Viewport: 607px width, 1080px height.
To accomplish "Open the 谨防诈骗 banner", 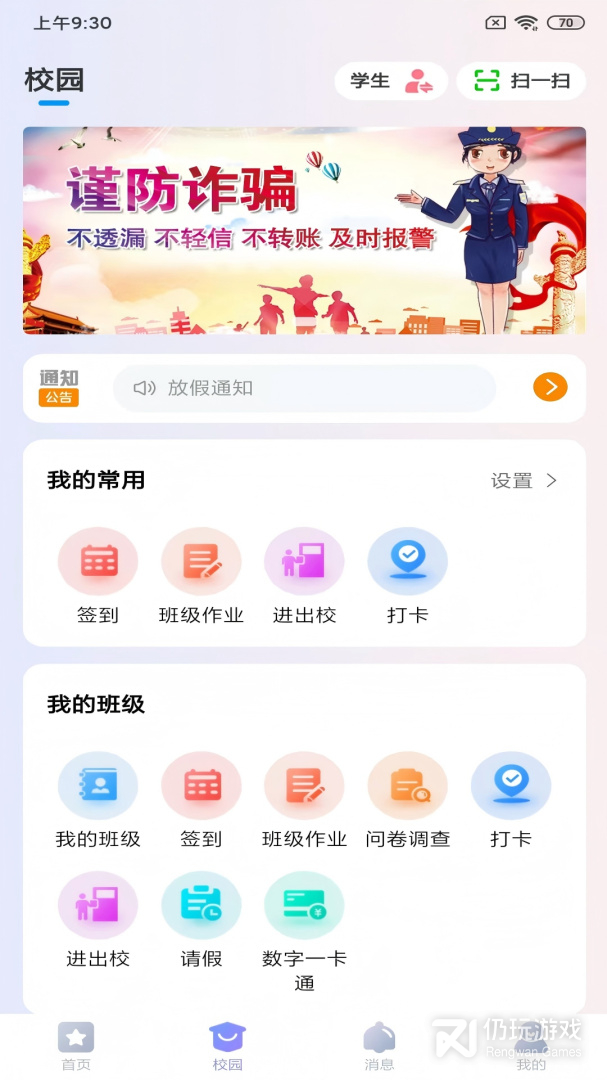I will 304,230.
